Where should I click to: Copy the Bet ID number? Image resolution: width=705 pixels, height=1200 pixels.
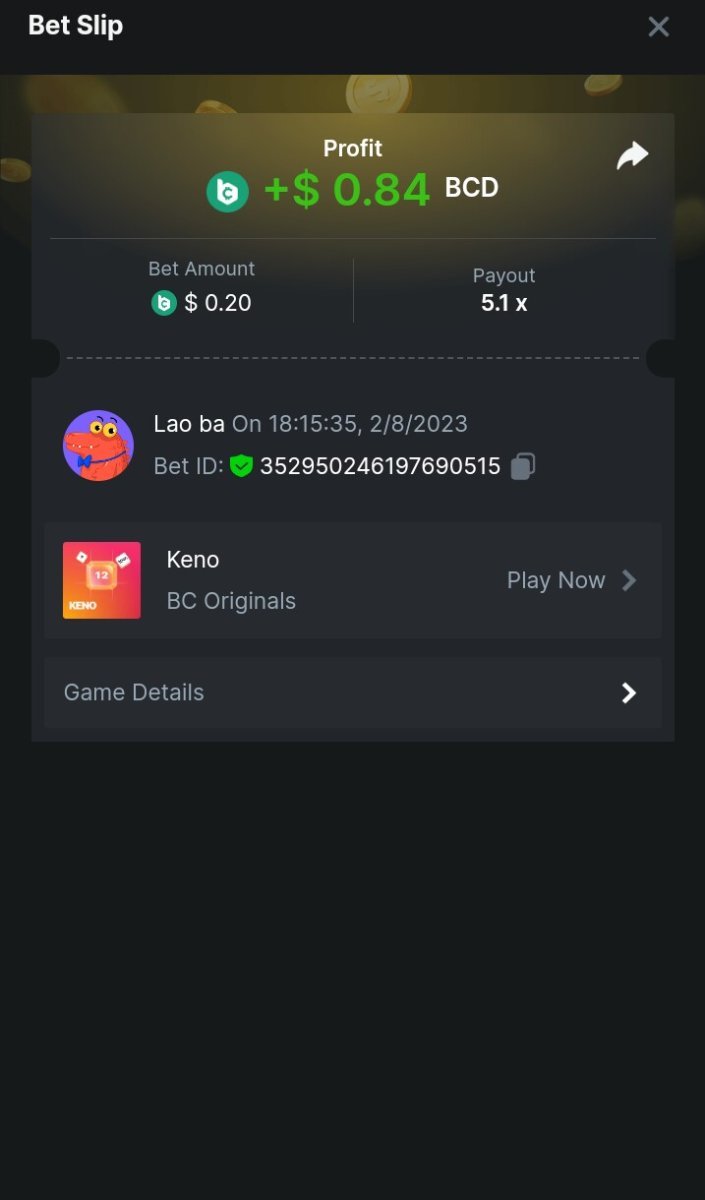(x=523, y=466)
